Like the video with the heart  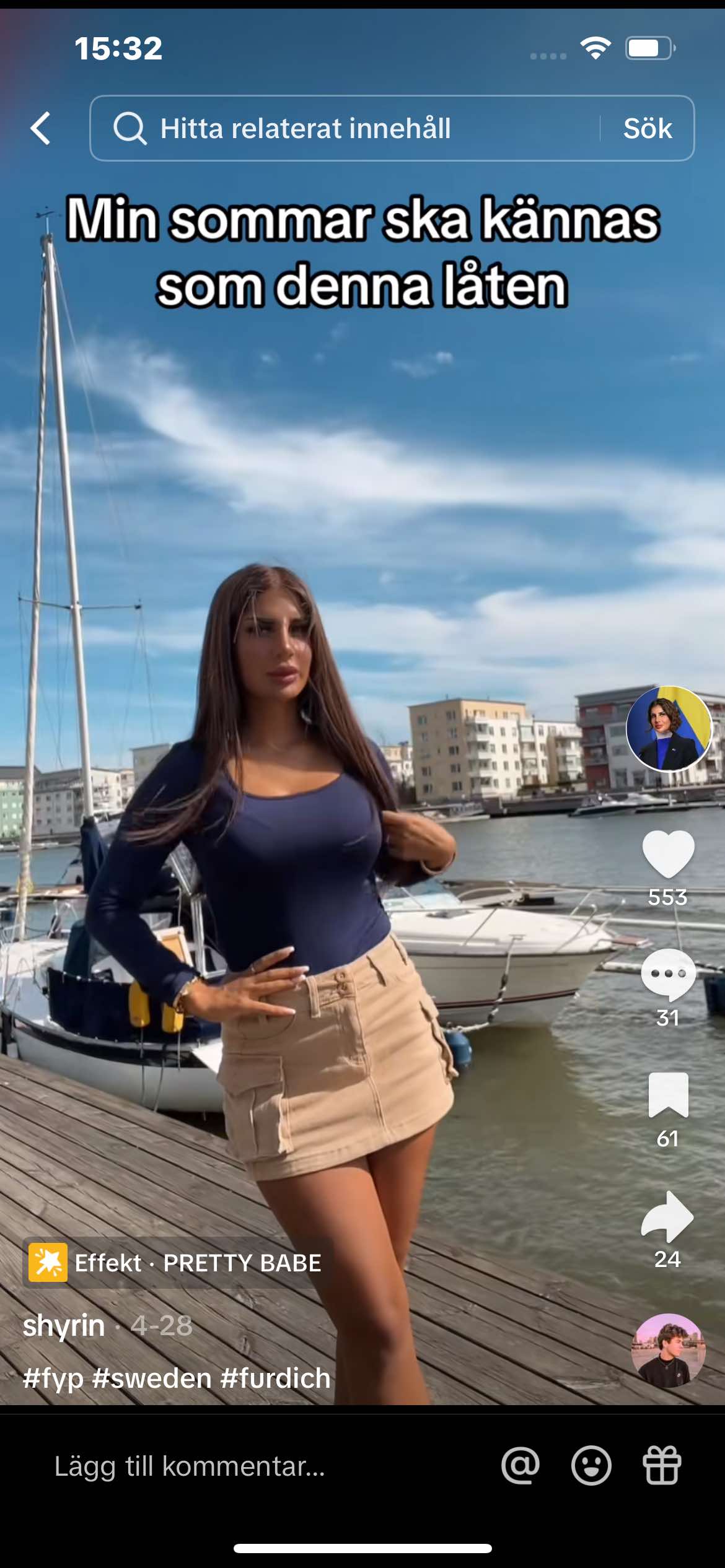click(x=668, y=854)
